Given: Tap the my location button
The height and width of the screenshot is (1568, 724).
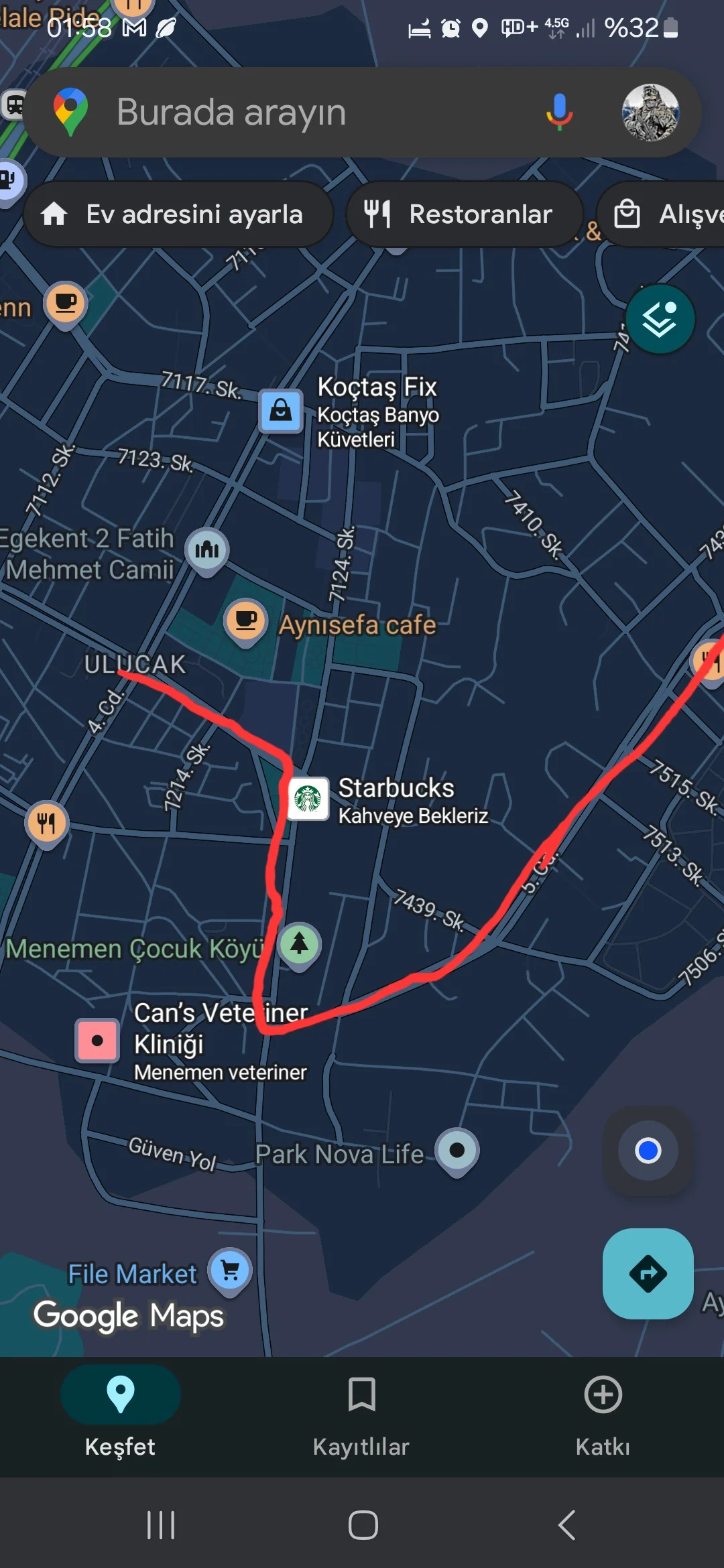Looking at the screenshot, I should (647, 1151).
